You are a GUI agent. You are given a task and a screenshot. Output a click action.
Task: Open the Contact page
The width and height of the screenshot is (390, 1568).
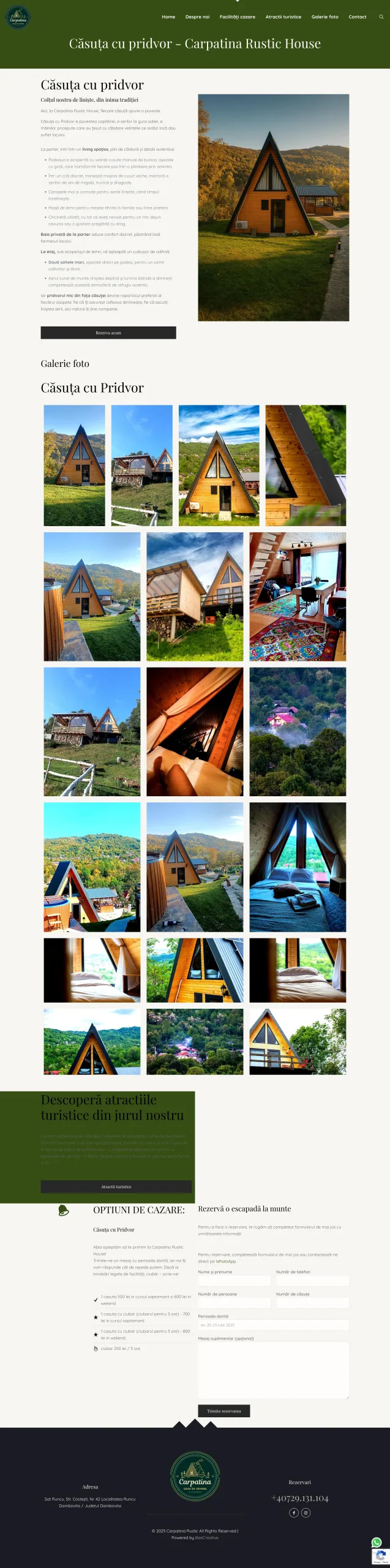point(358,17)
